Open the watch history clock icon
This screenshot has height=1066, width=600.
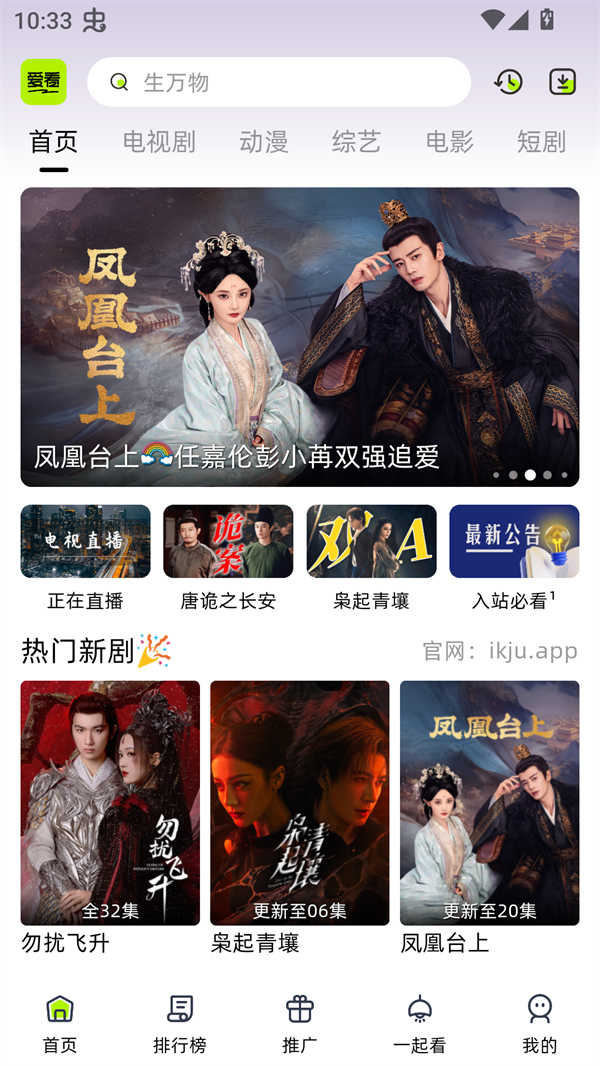point(508,82)
